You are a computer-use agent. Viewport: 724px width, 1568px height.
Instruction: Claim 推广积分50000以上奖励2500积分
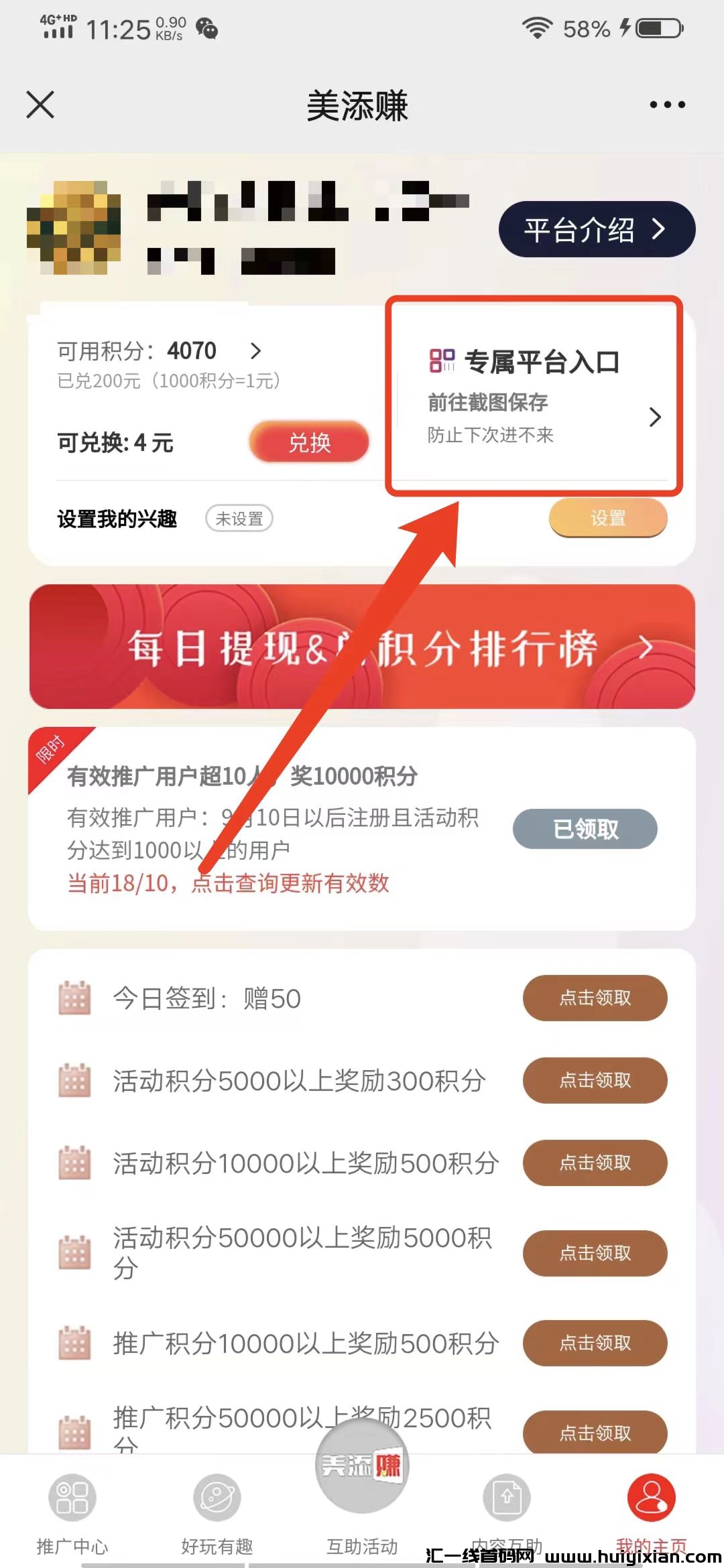[595, 1433]
